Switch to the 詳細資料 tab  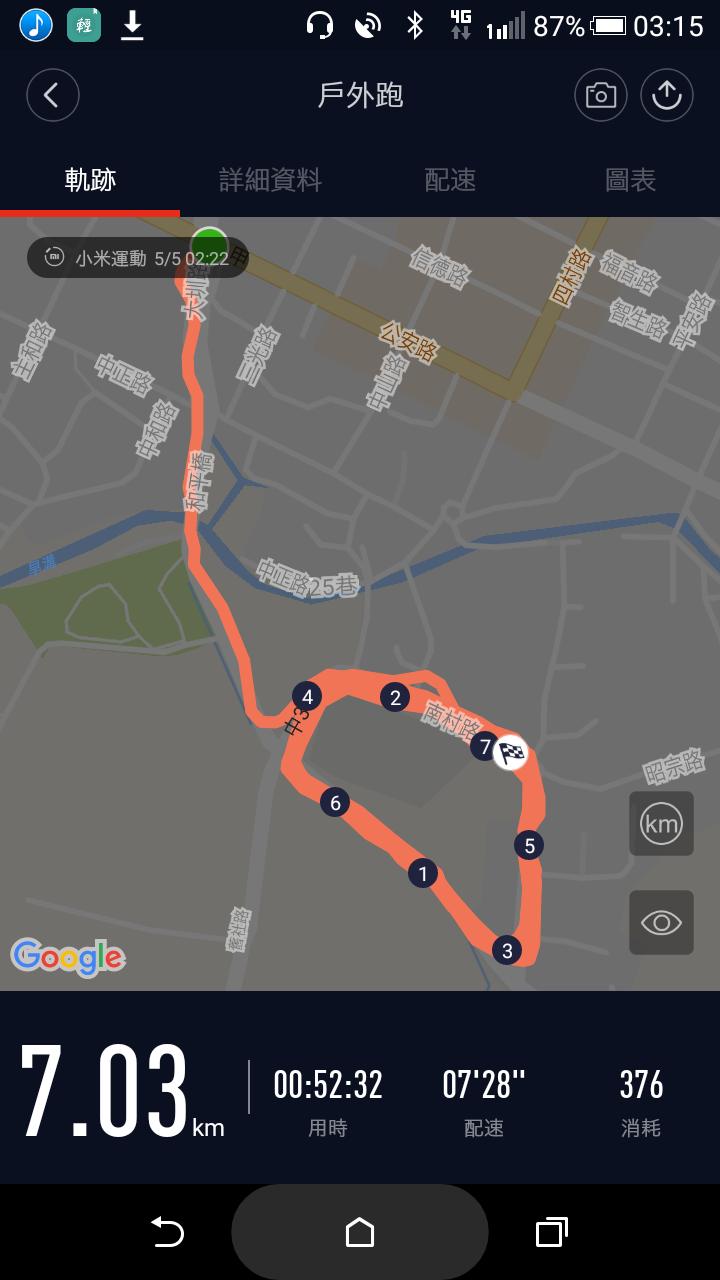[270, 180]
